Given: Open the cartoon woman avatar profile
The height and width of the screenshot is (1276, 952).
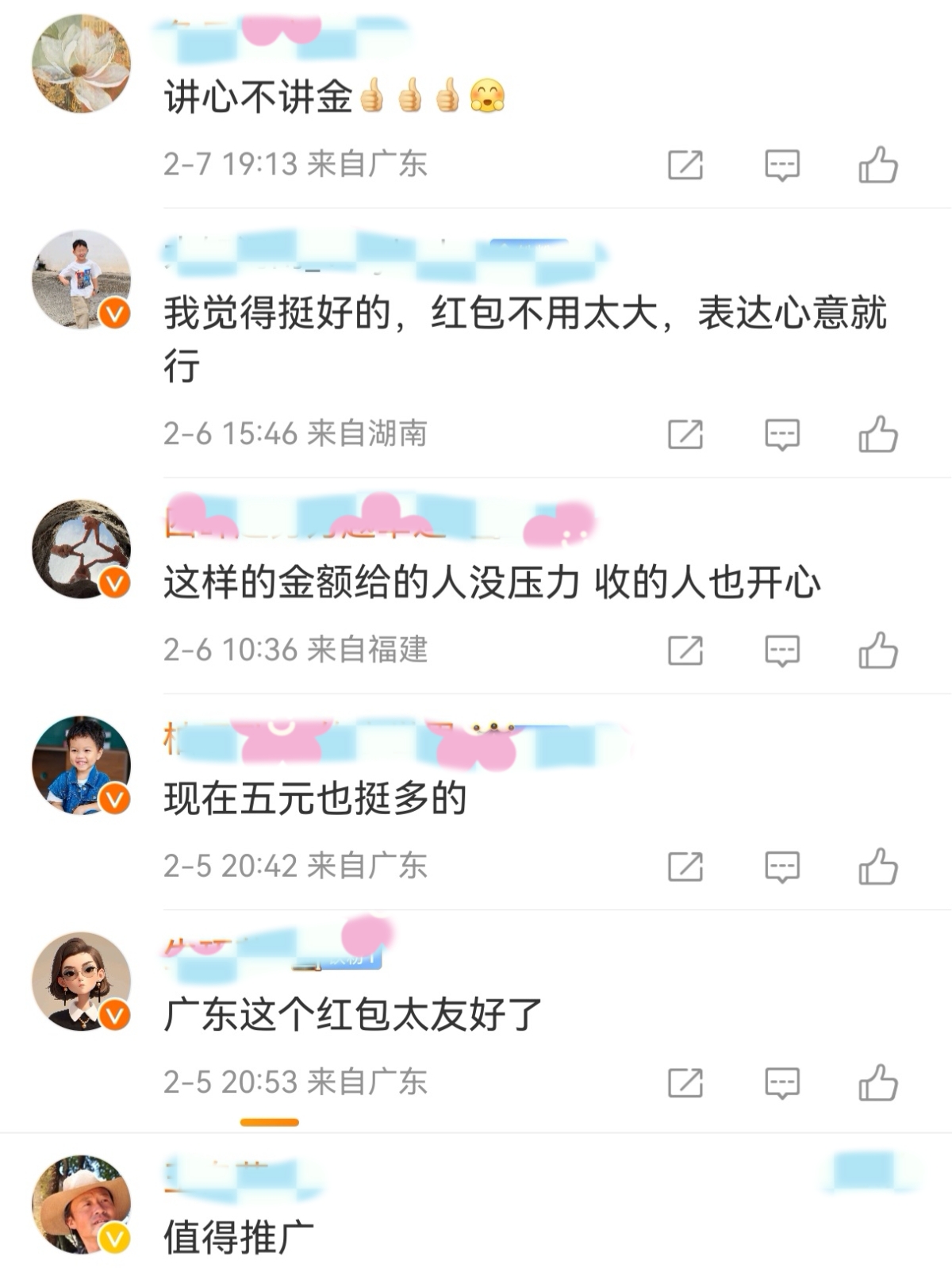Looking at the screenshot, I should click(x=81, y=982).
